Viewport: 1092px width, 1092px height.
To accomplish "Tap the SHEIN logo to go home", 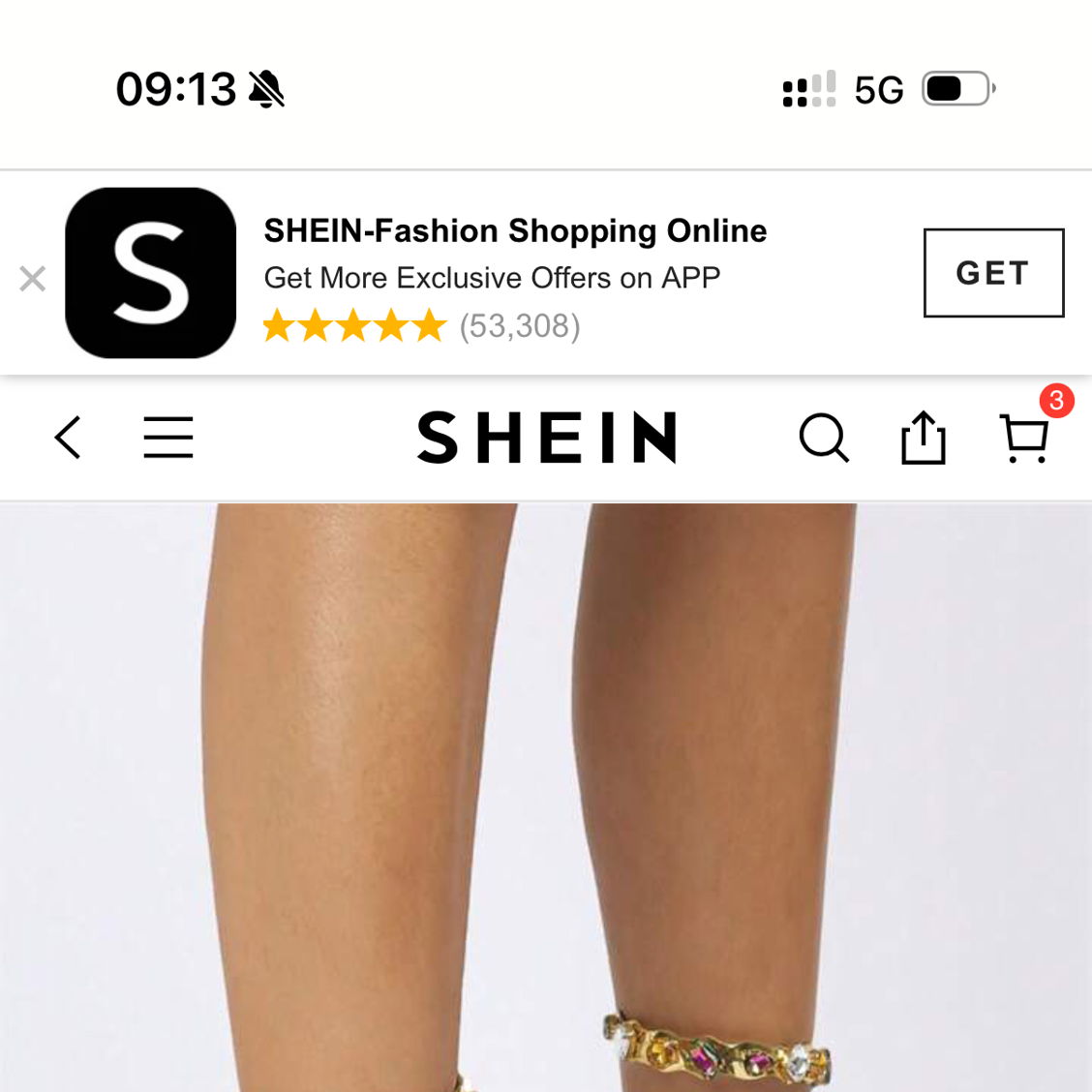I will (547, 438).
